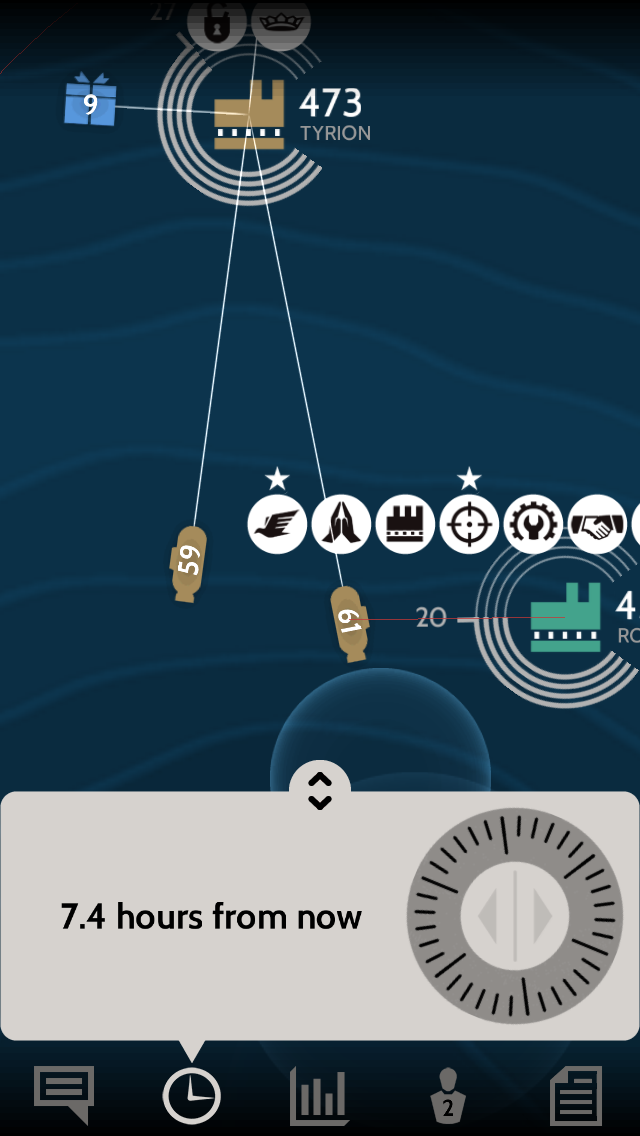Tap the time dial's left arrow
Viewport: 640px width, 1136px height.
click(487, 915)
